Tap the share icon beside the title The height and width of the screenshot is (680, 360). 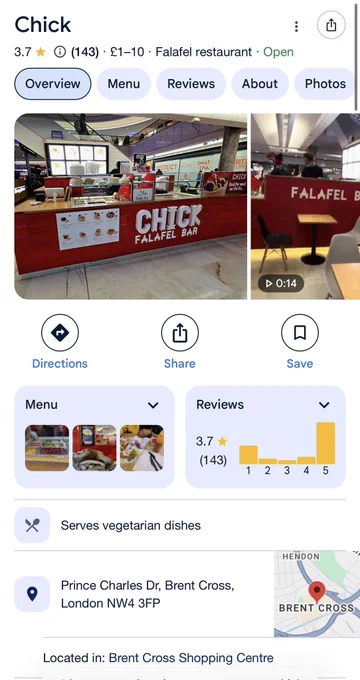(x=331, y=25)
